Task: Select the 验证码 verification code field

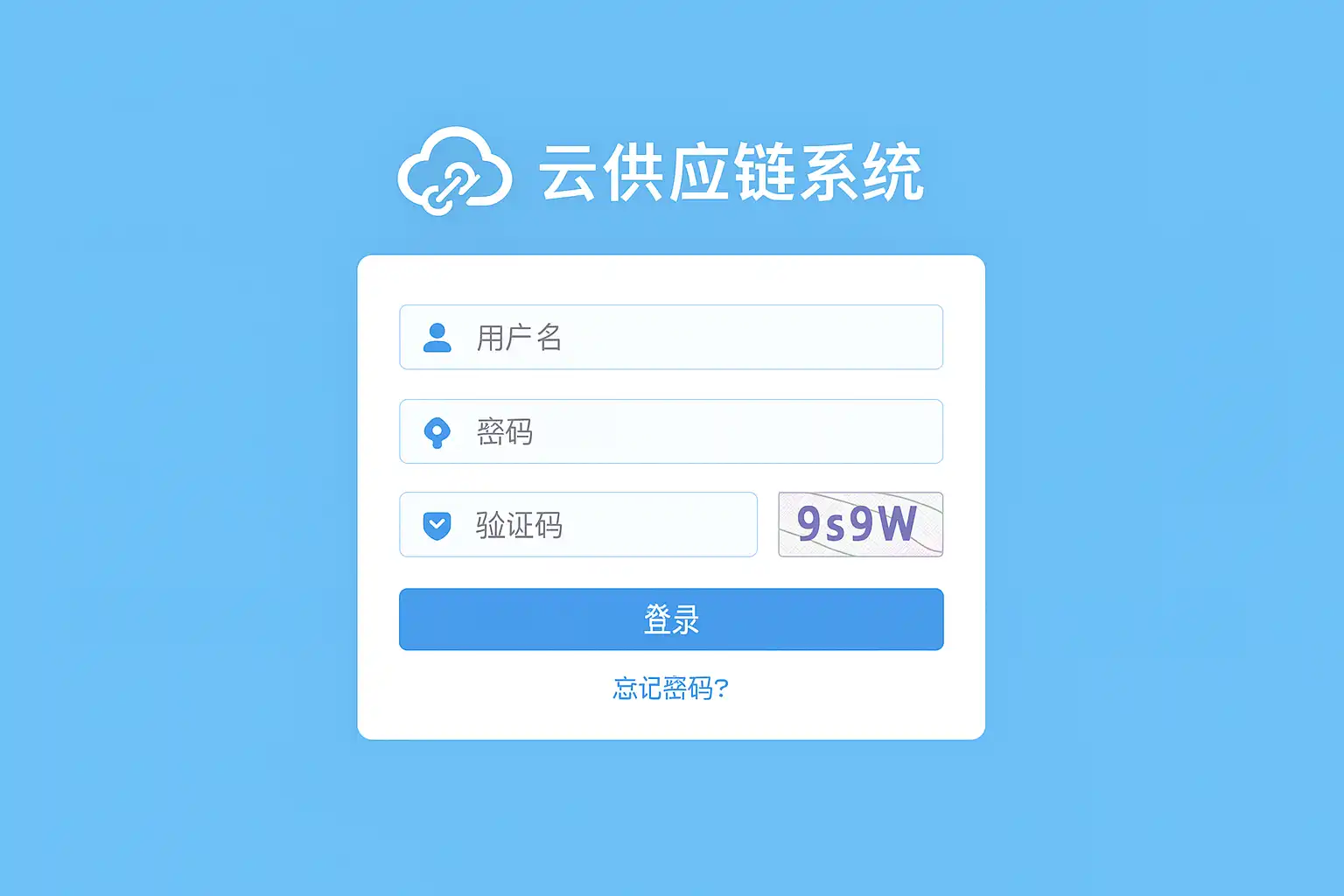Action: 577,525
